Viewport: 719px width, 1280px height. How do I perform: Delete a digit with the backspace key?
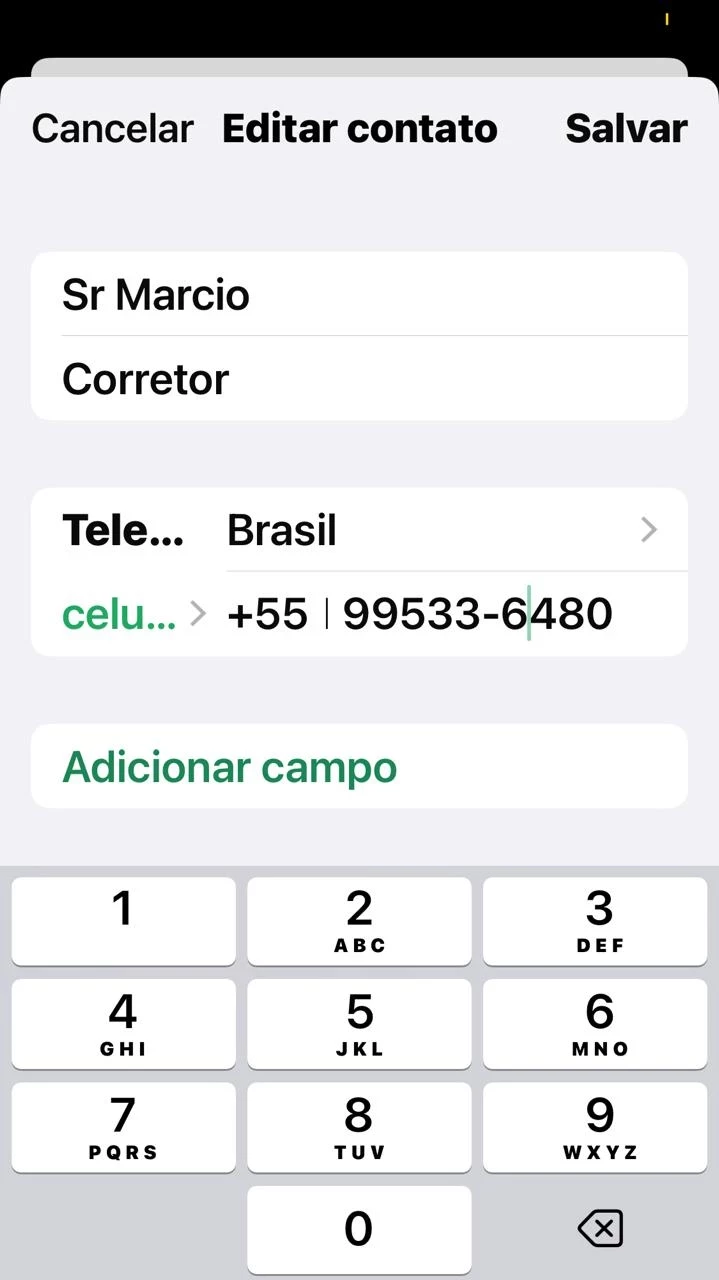point(600,1229)
